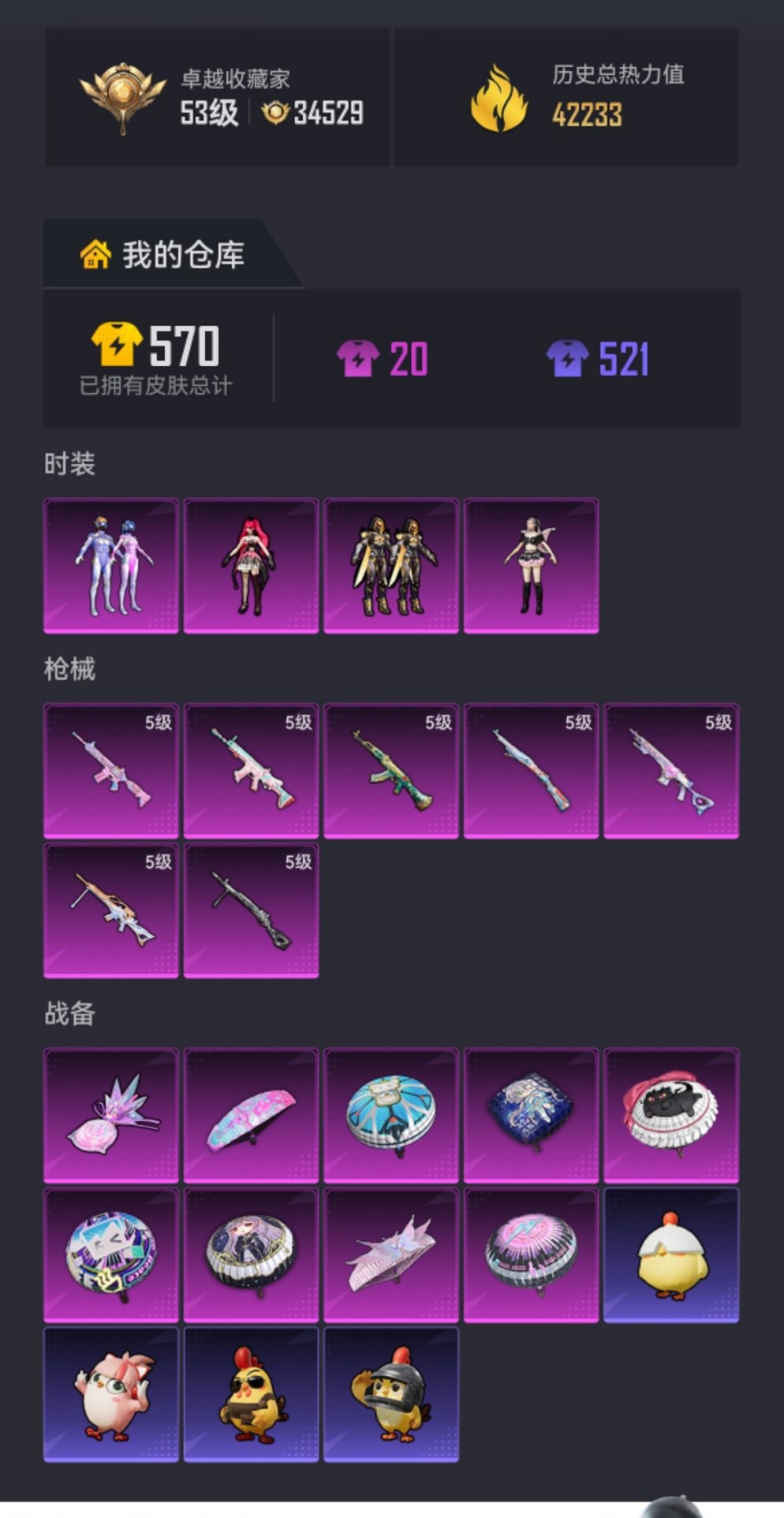View the dark blue square parachute tile
This screenshot has height=1518, width=784.
point(531,1115)
